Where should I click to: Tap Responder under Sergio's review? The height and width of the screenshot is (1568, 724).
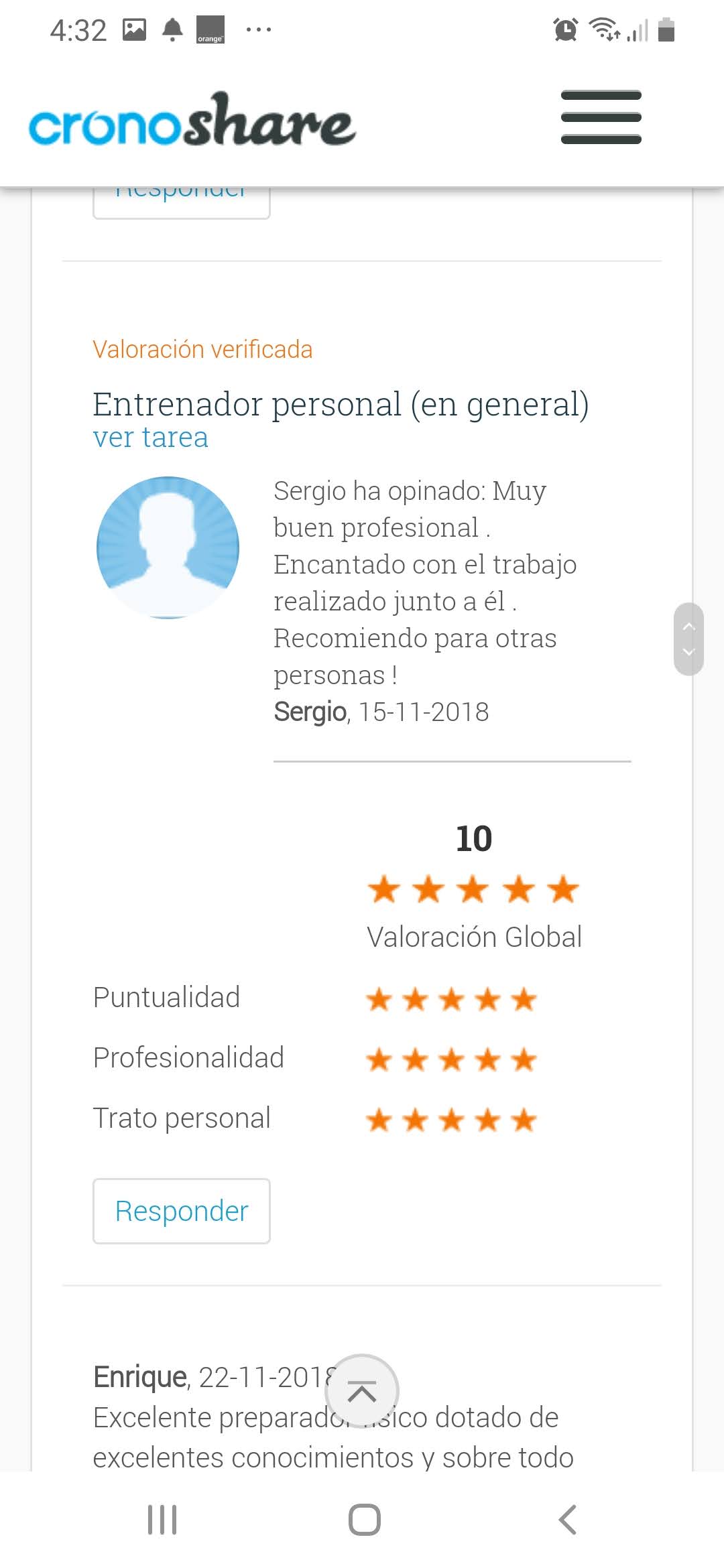coord(182,1211)
